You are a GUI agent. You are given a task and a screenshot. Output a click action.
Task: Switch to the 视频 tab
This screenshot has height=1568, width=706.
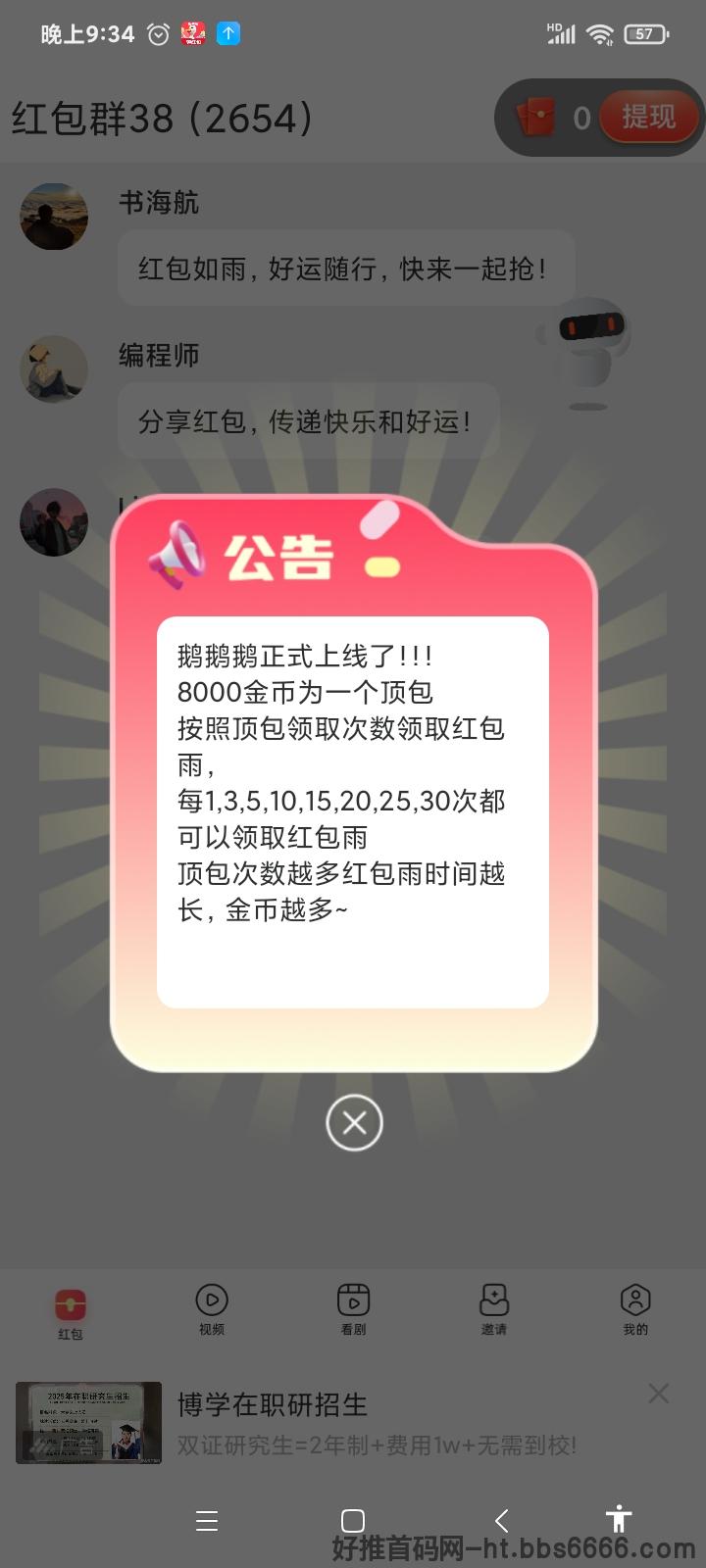pos(212,1310)
